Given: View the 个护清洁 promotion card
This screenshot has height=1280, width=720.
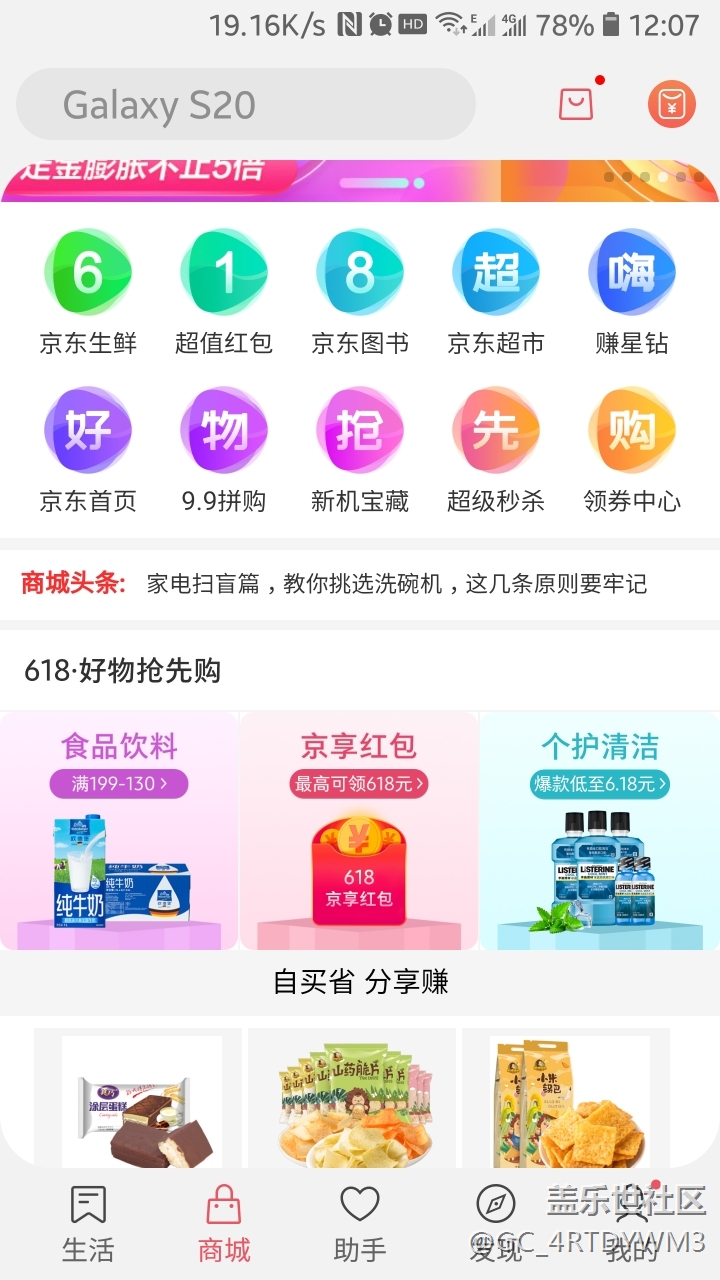Looking at the screenshot, I should [x=599, y=830].
